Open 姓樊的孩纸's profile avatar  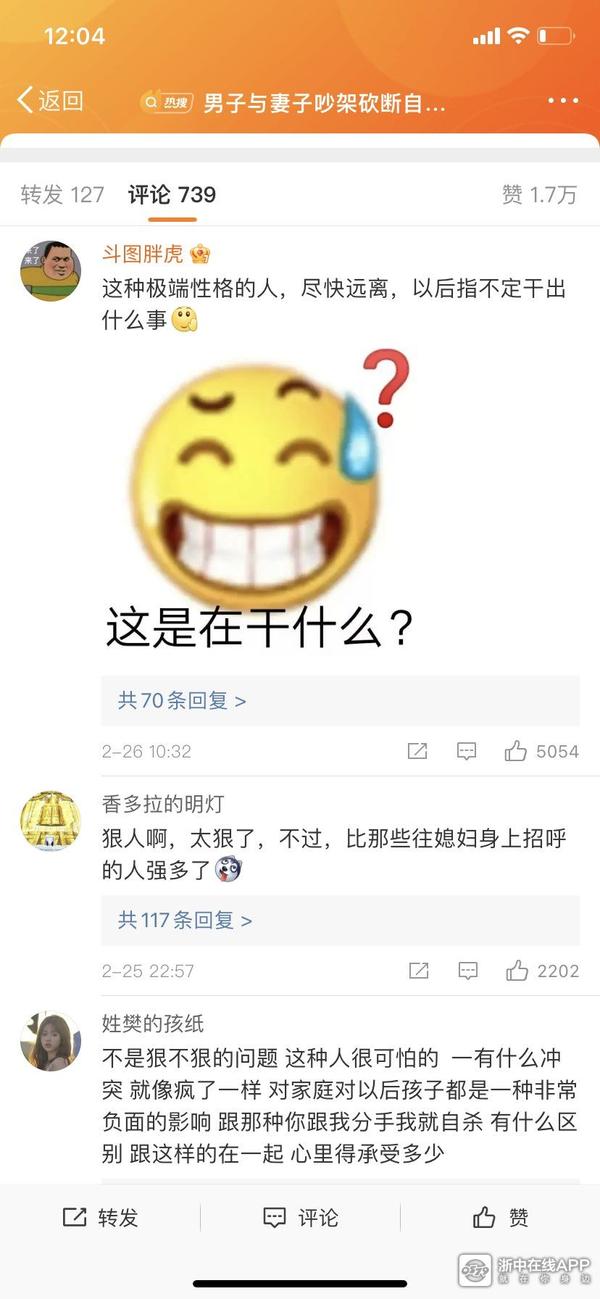tap(50, 1040)
